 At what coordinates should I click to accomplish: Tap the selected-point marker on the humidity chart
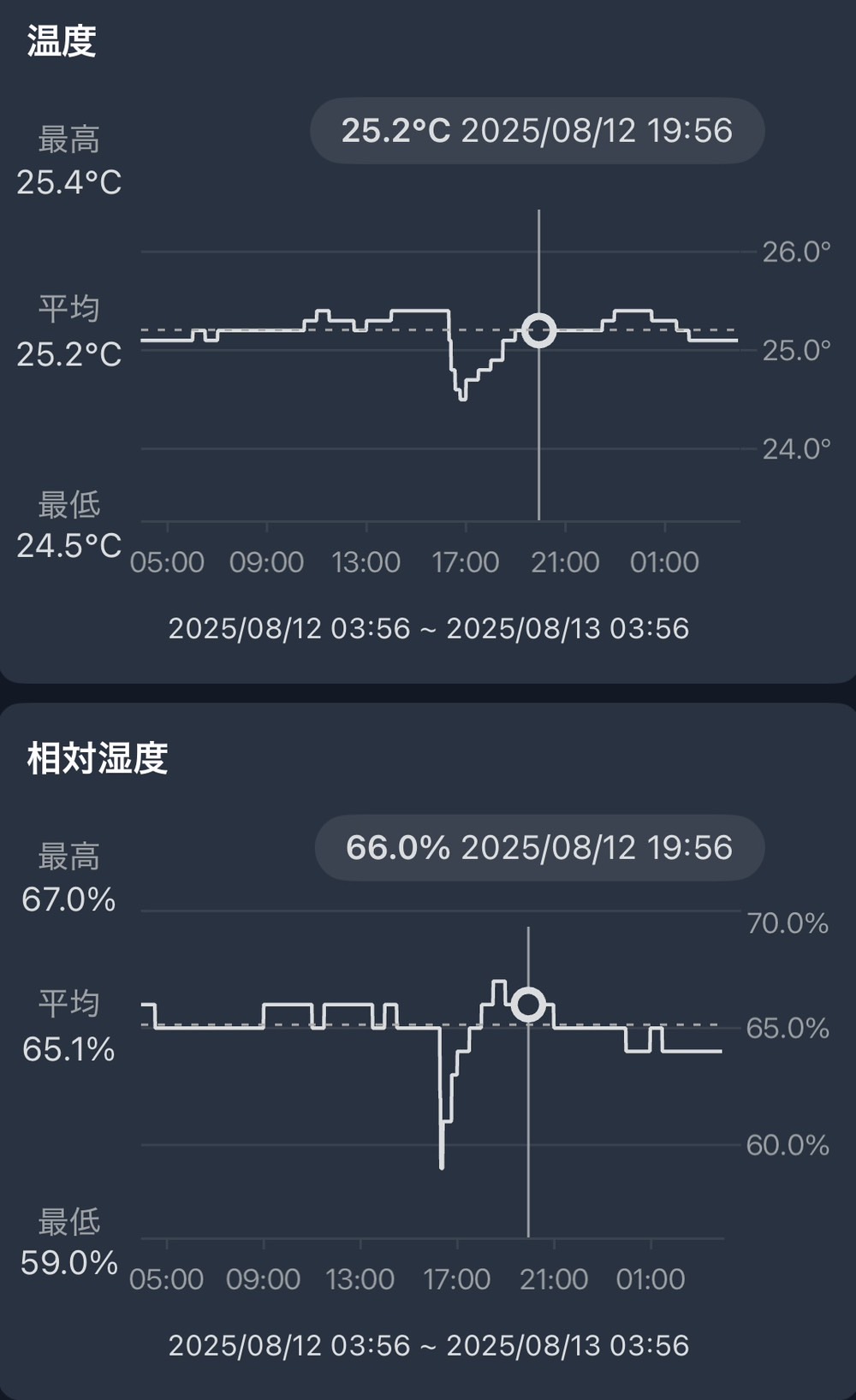(x=528, y=1005)
